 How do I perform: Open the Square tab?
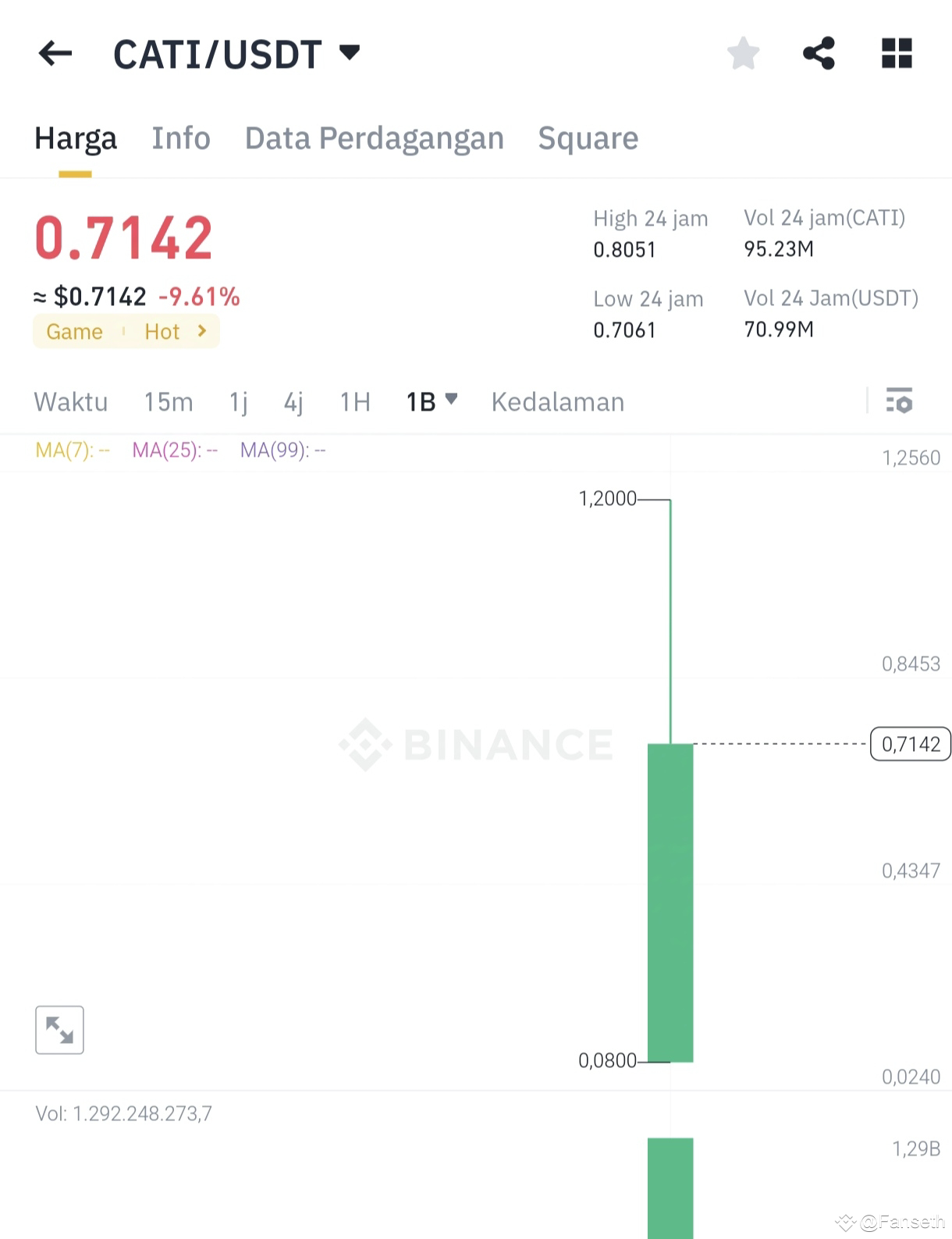(588, 138)
